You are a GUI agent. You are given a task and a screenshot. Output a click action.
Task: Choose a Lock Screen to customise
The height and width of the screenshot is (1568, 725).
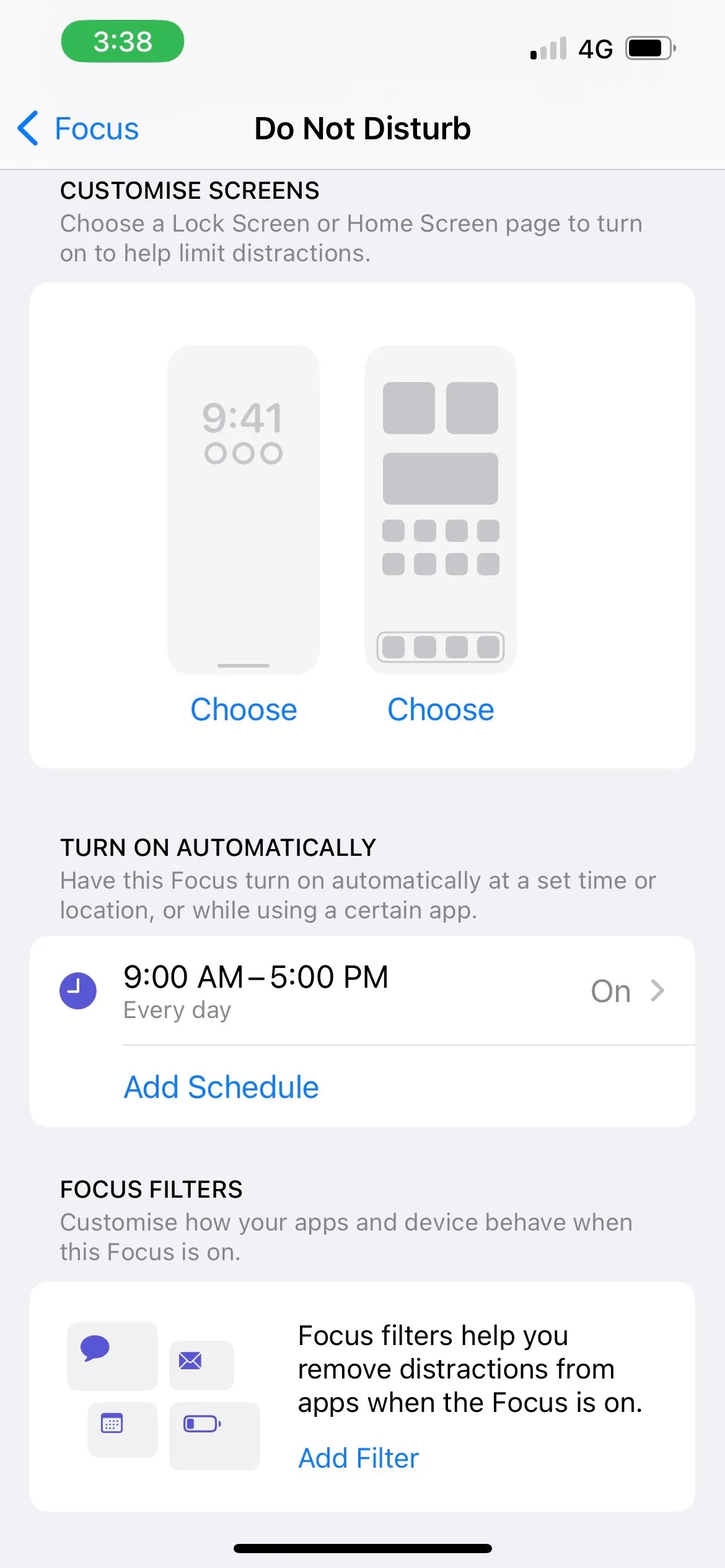pyautogui.click(x=243, y=710)
